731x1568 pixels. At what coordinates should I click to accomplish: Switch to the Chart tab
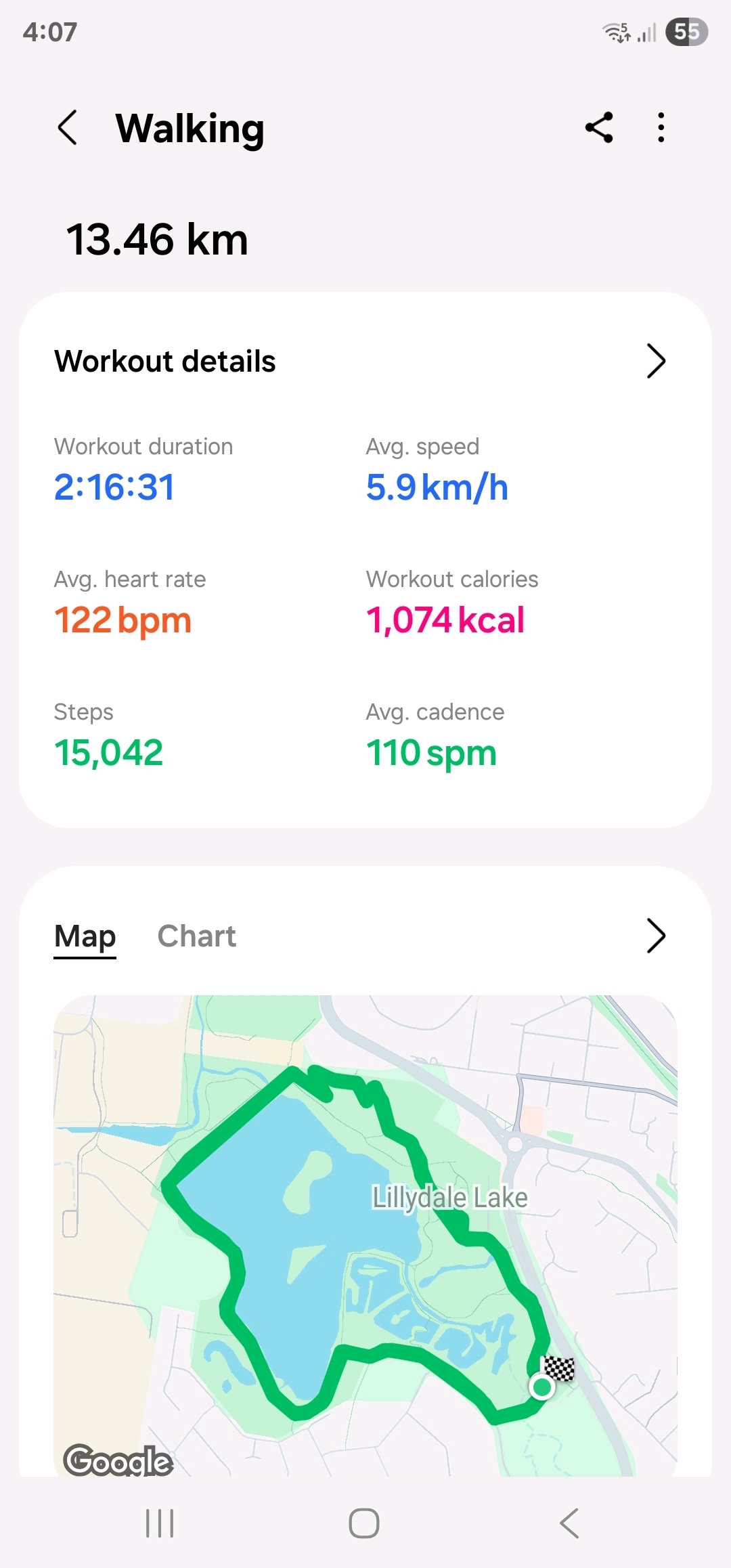coord(196,936)
